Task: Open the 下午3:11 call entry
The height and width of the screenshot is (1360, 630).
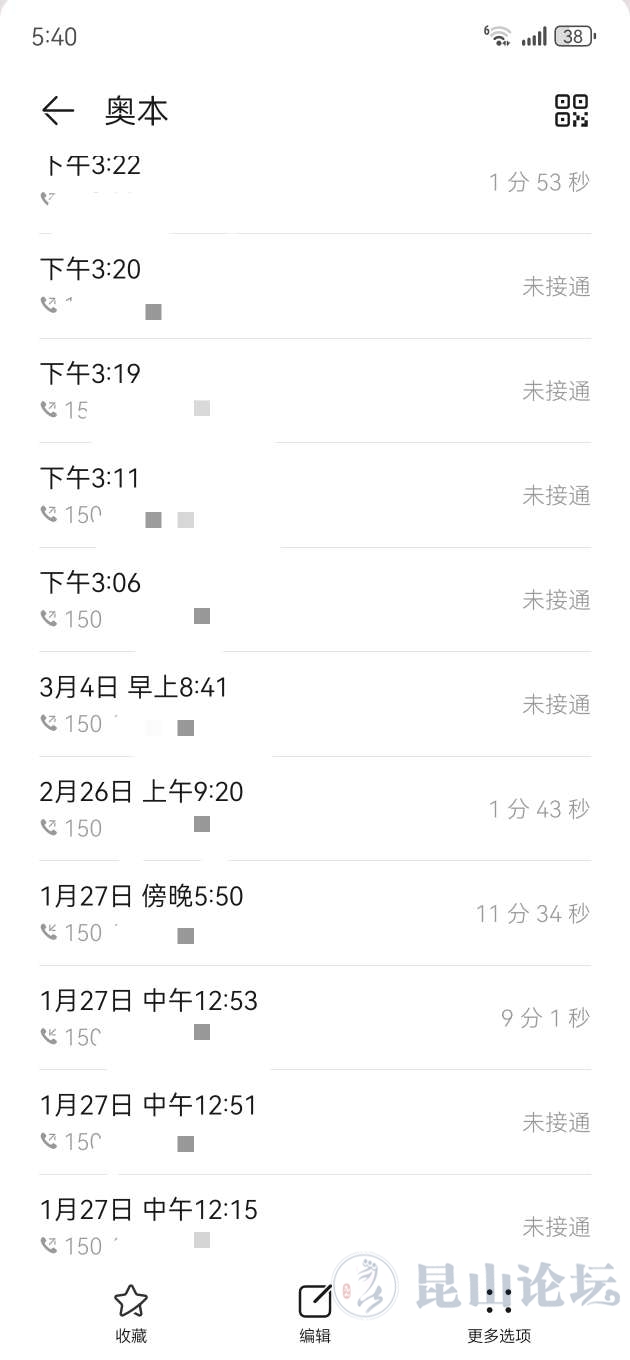Action: pyautogui.click(x=315, y=495)
